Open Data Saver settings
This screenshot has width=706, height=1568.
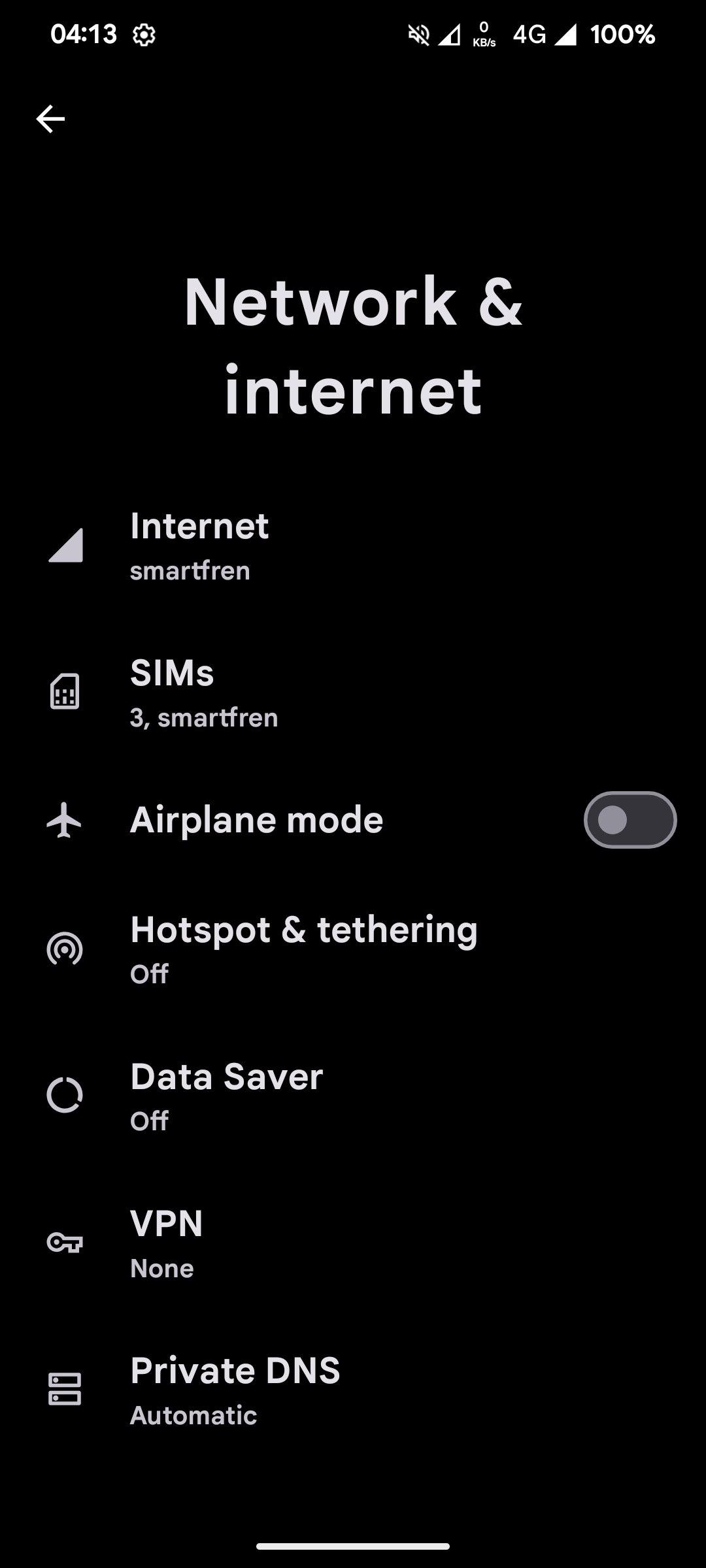point(226,1096)
